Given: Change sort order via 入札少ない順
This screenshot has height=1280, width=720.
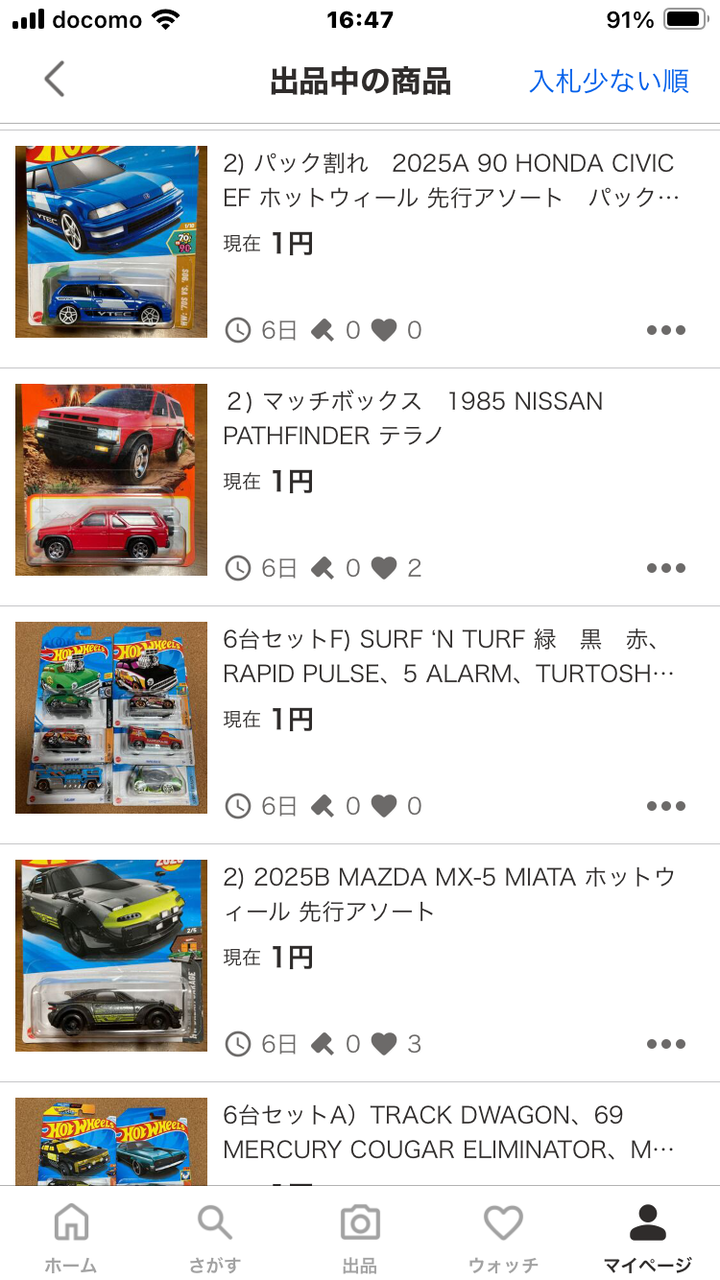Looking at the screenshot, I should pos(608,81).
